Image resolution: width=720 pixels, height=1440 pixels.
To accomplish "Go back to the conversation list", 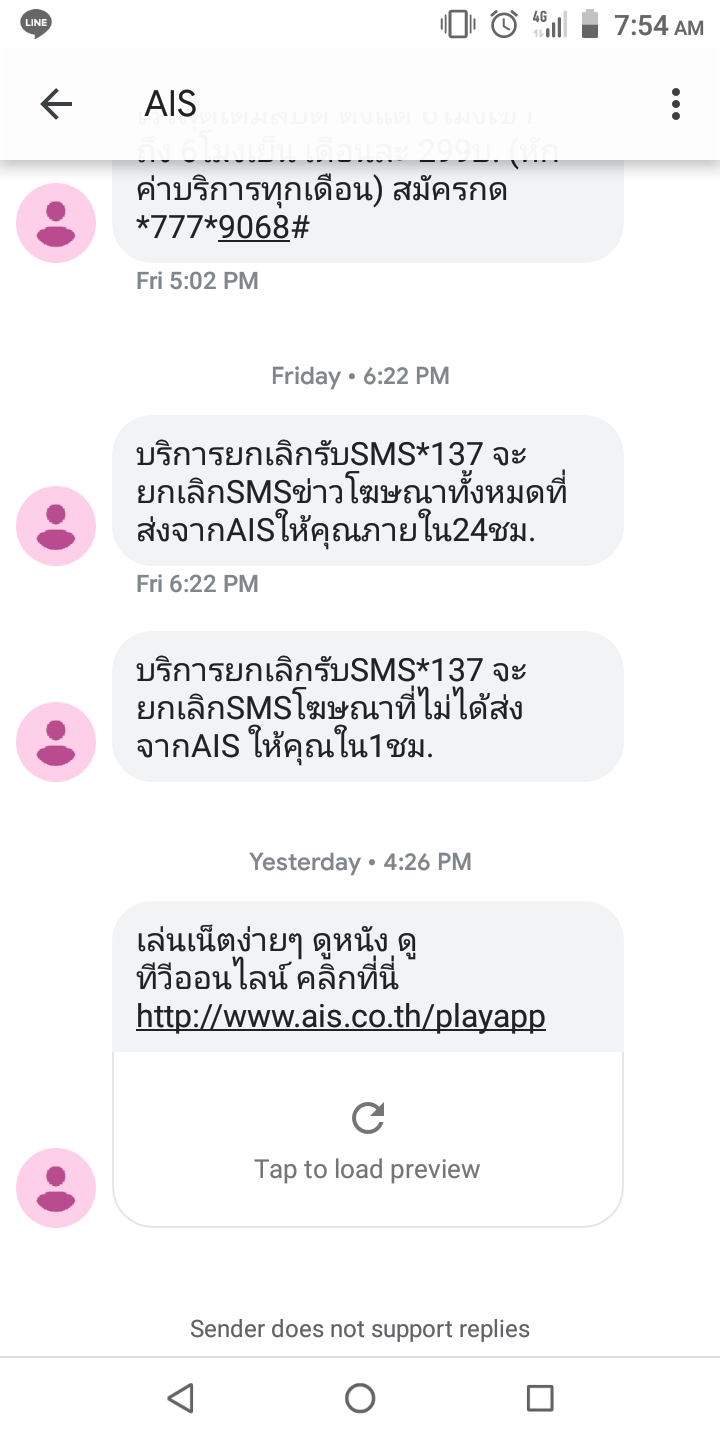I will [x=56, y=103].
